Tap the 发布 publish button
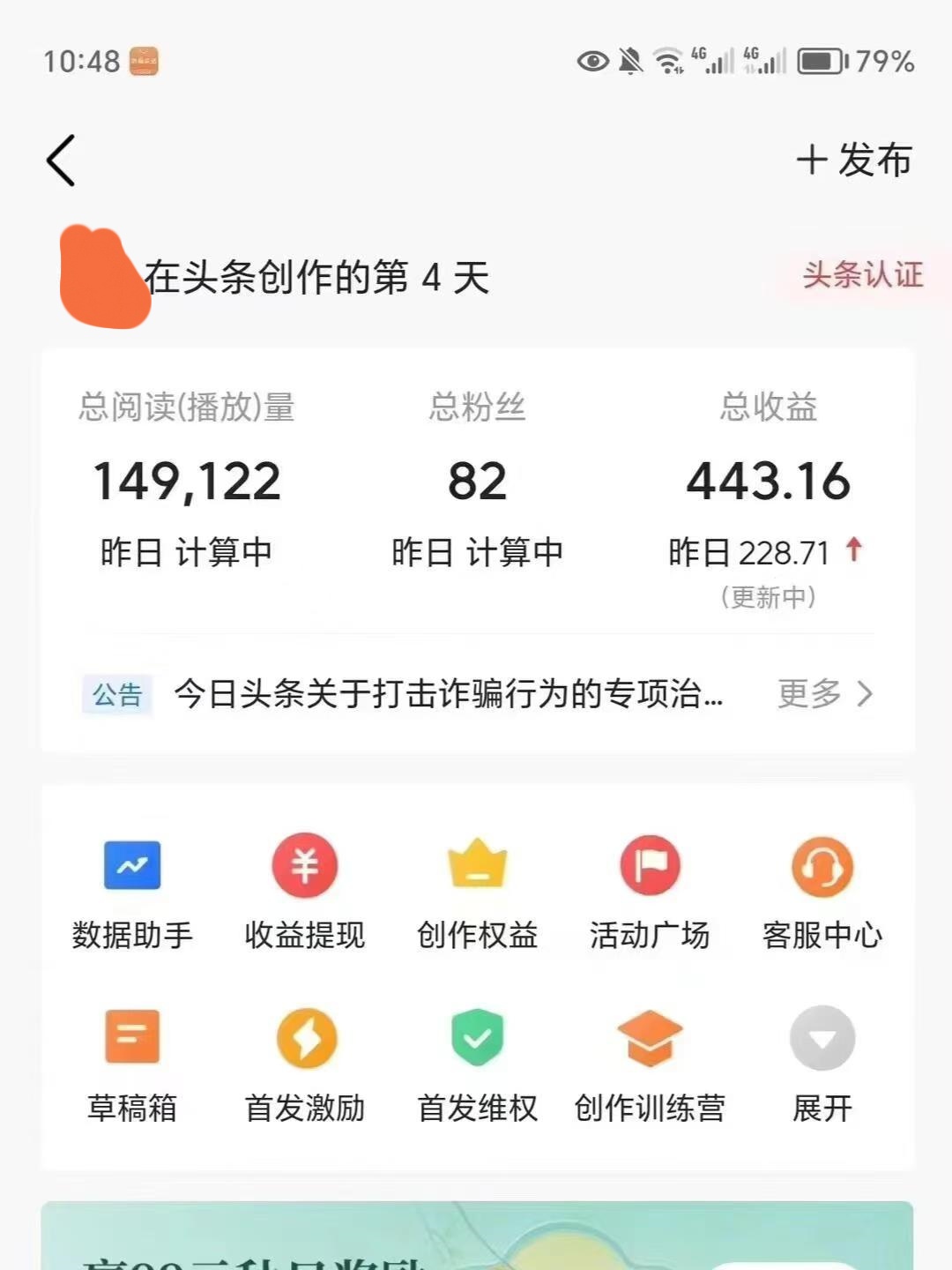 pyautogui.click(x=853, y=161)
